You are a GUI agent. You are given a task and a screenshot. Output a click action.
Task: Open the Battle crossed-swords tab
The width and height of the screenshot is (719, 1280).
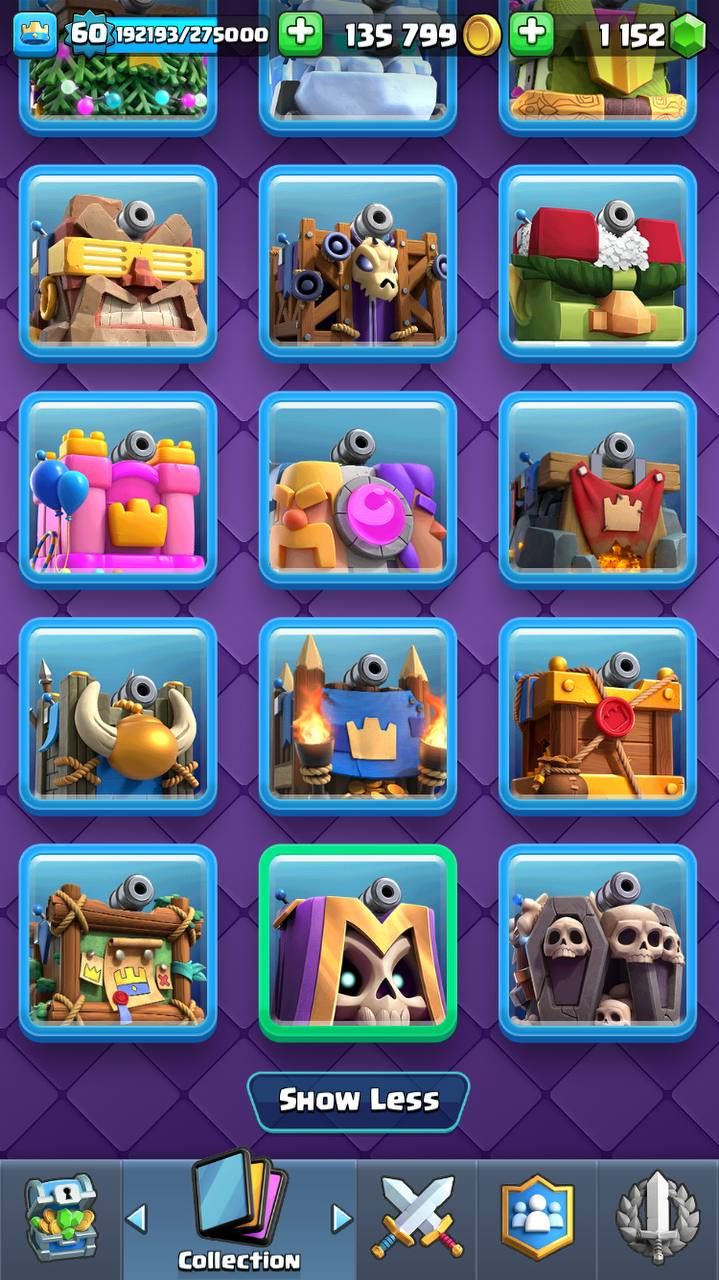click(x=418, y=1220)
